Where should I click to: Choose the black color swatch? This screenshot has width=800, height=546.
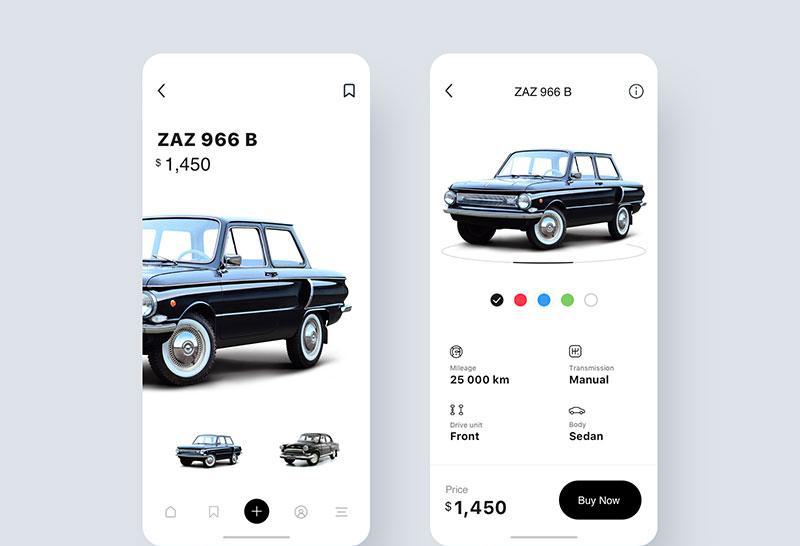pos(497,300)
